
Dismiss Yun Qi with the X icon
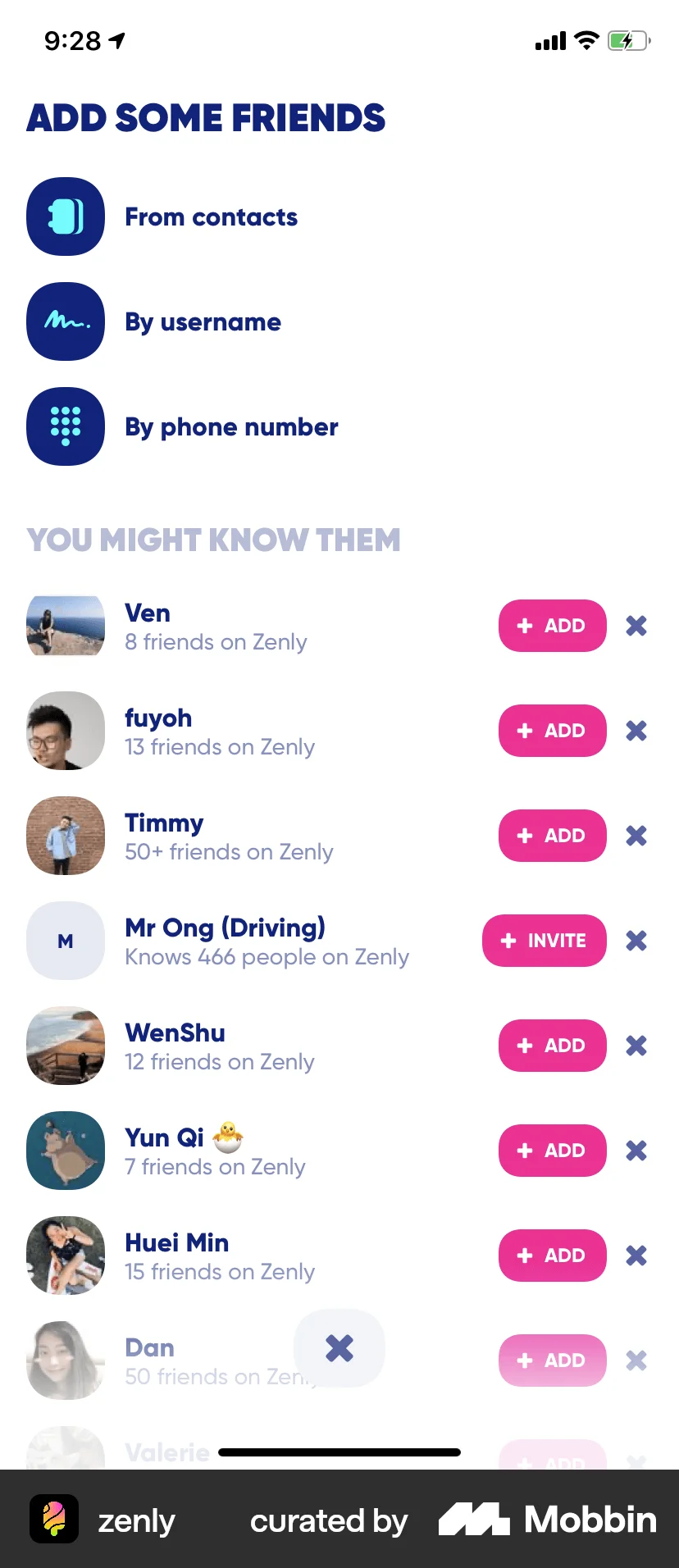636,1151
